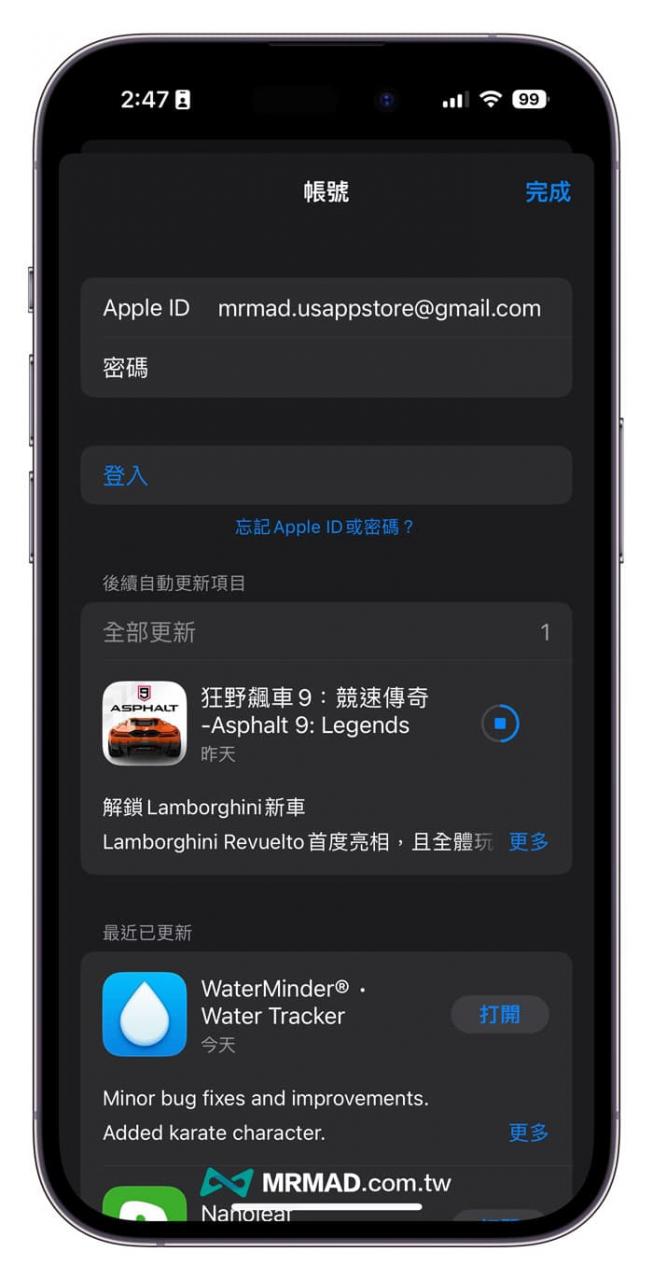Viewport: 653px width, 1280px height.
Task: Expand 更多 in WaterMinder release notes
Action: click(x=528, y=1133)
